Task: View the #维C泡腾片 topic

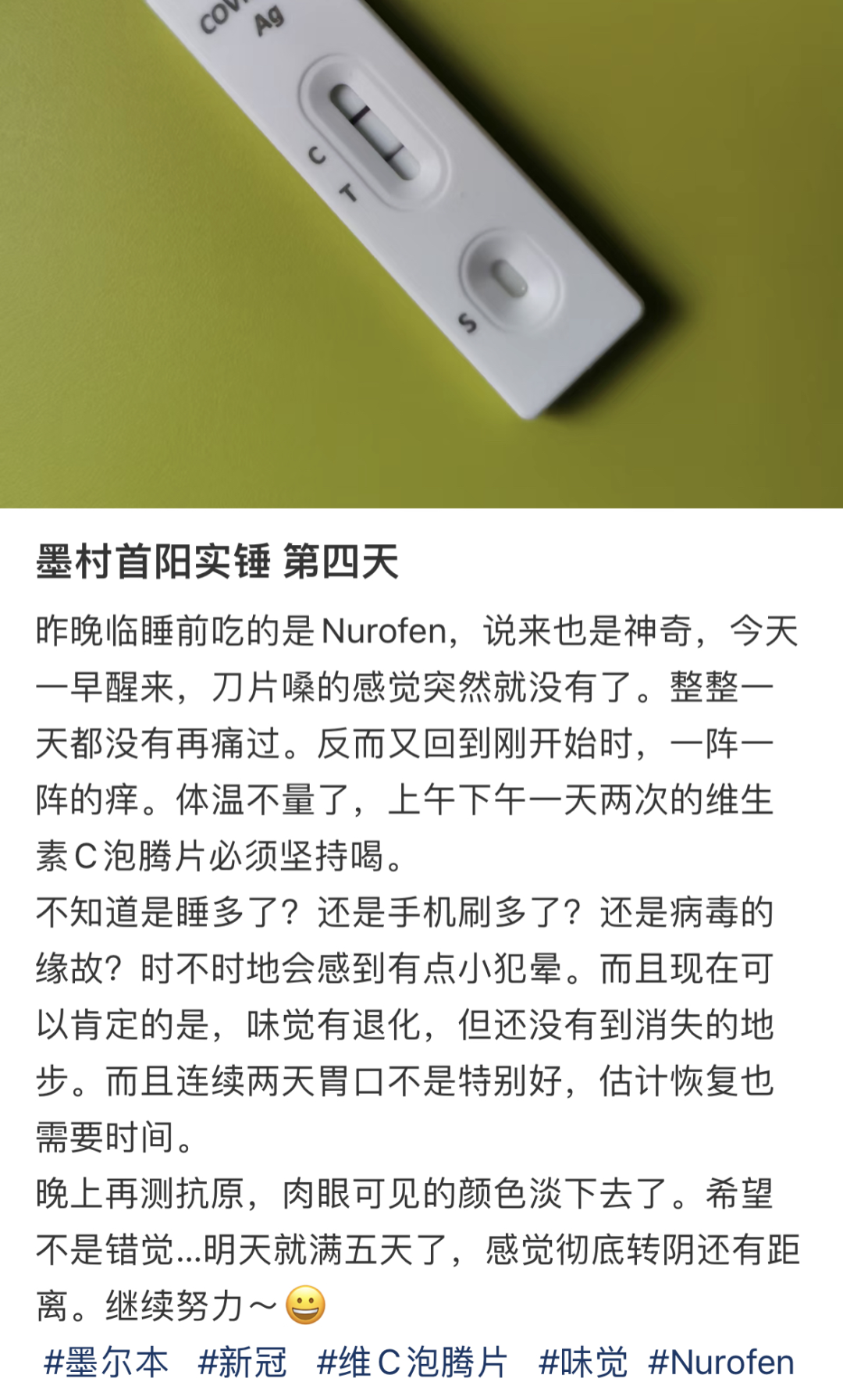Action: pyautogui.click(x=412, y=1363)
